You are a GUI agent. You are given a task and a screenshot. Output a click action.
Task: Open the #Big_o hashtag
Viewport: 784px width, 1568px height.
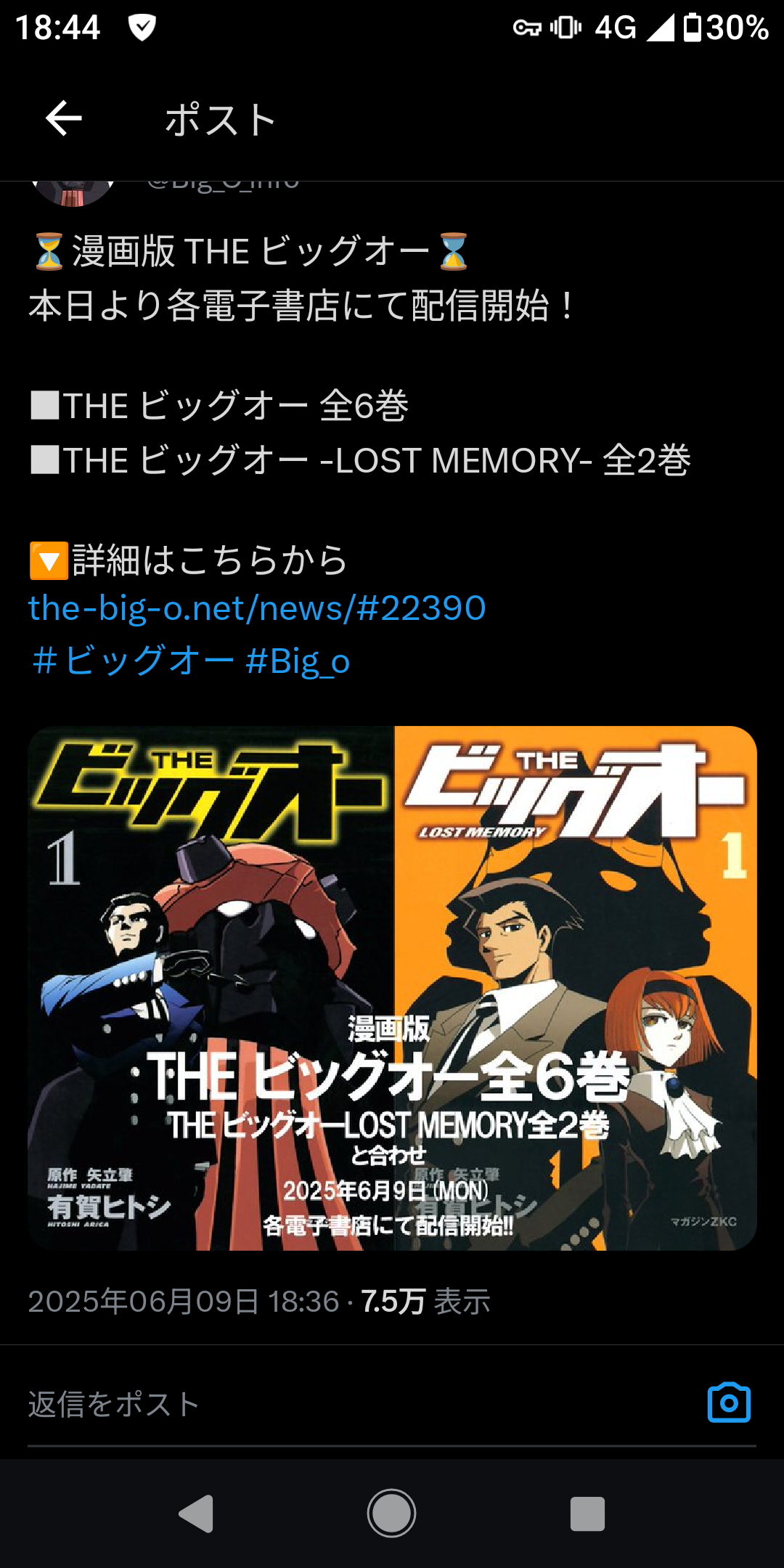click(298, 661)
